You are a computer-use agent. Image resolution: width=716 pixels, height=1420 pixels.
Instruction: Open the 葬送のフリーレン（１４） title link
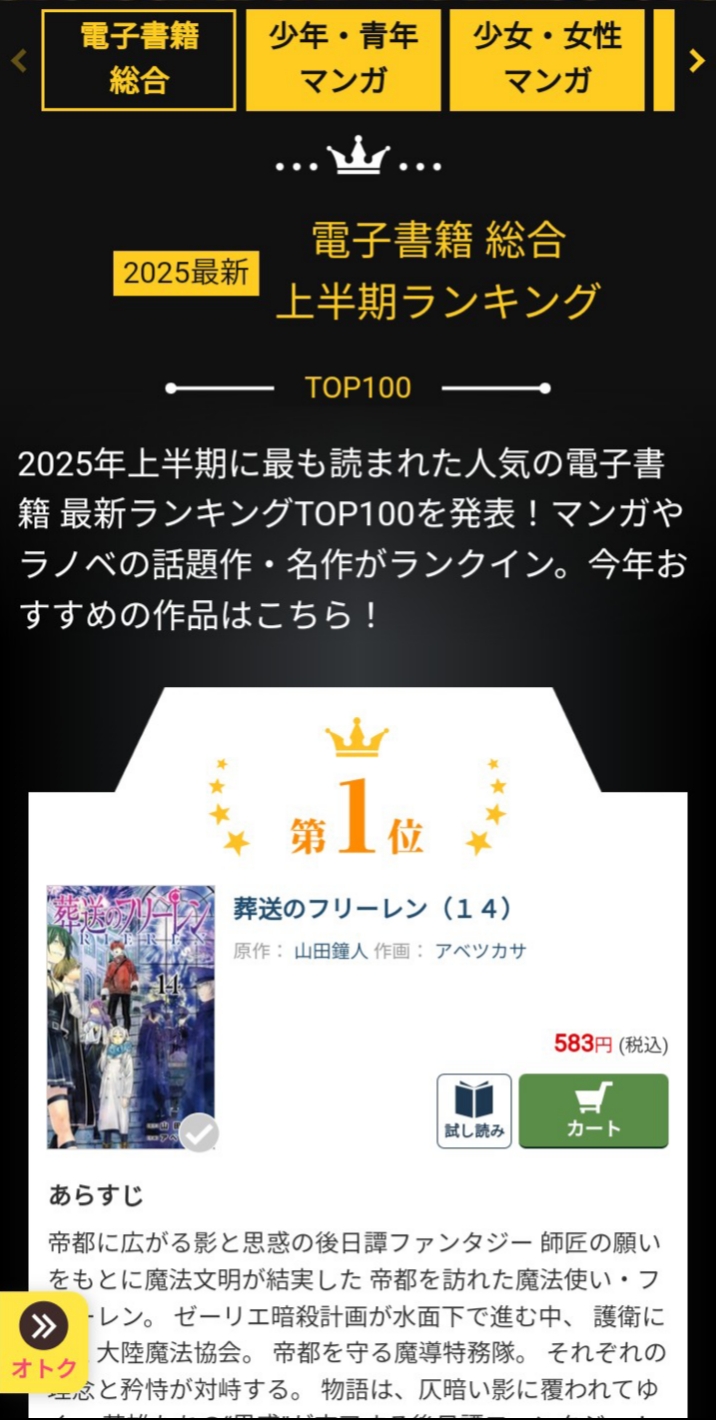[372, 908]
